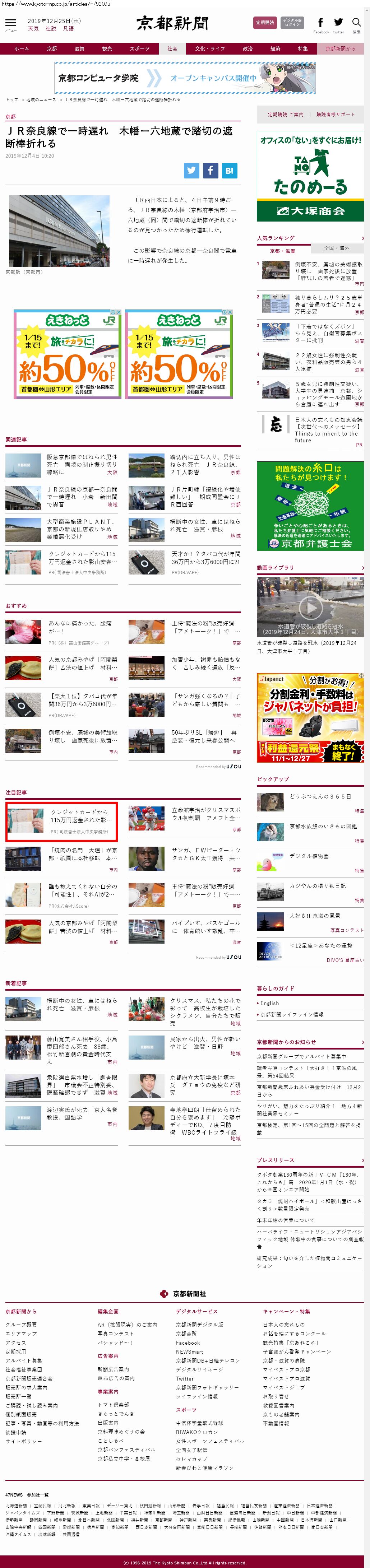Screen dimensions: 370x1568
Task: Switch ranking to 全国・海外 tab
Action: 337,248
